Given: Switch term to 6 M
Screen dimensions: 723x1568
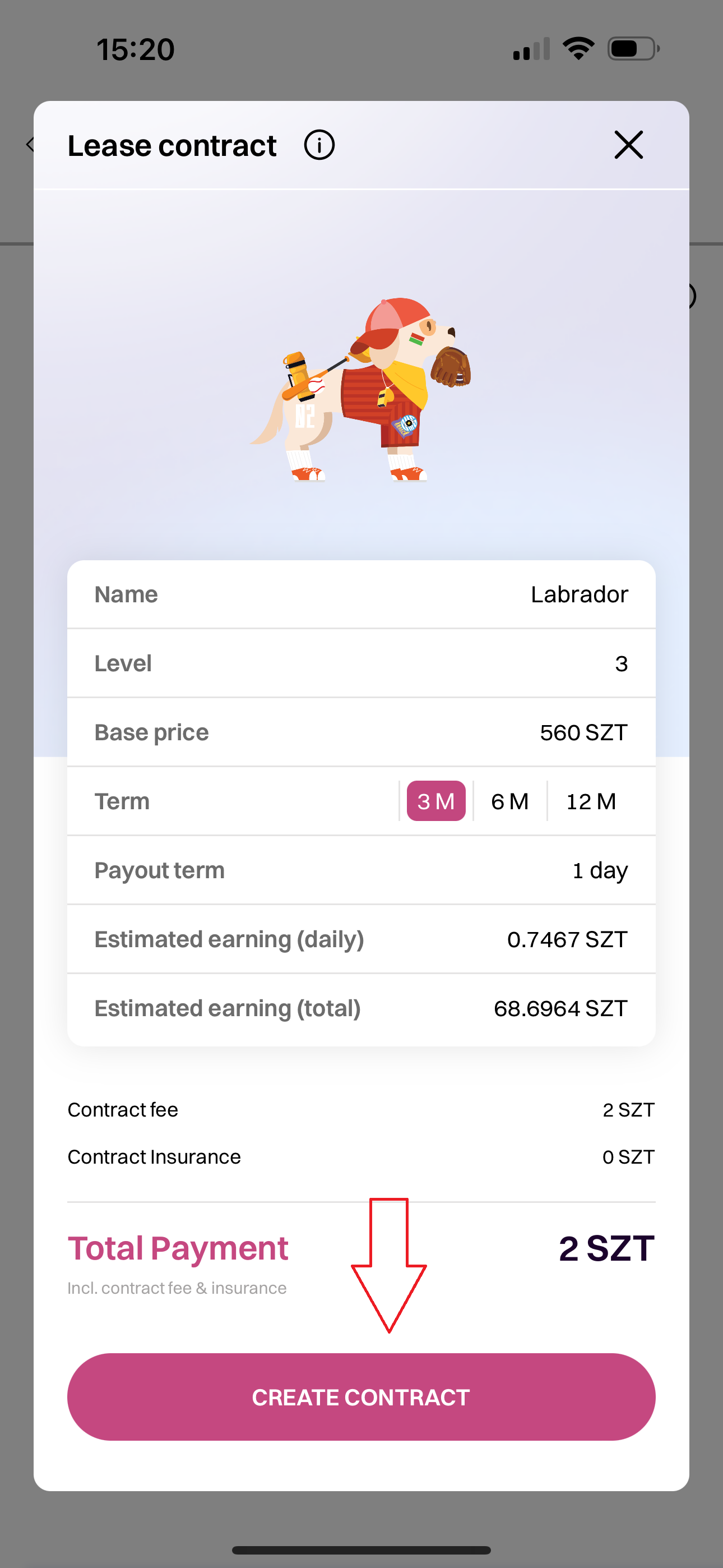Looking at the screenshot, I should click(x=509, y=801).
